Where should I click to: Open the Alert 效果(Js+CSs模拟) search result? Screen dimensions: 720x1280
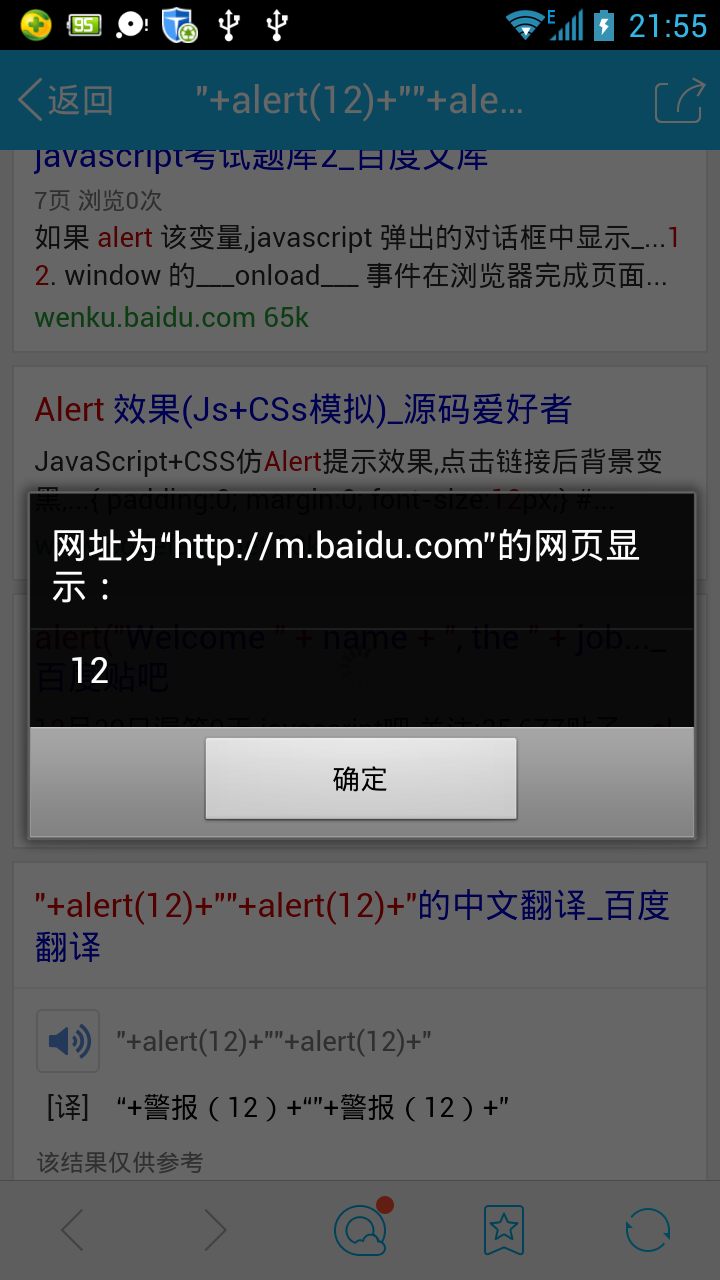(303, 409)
